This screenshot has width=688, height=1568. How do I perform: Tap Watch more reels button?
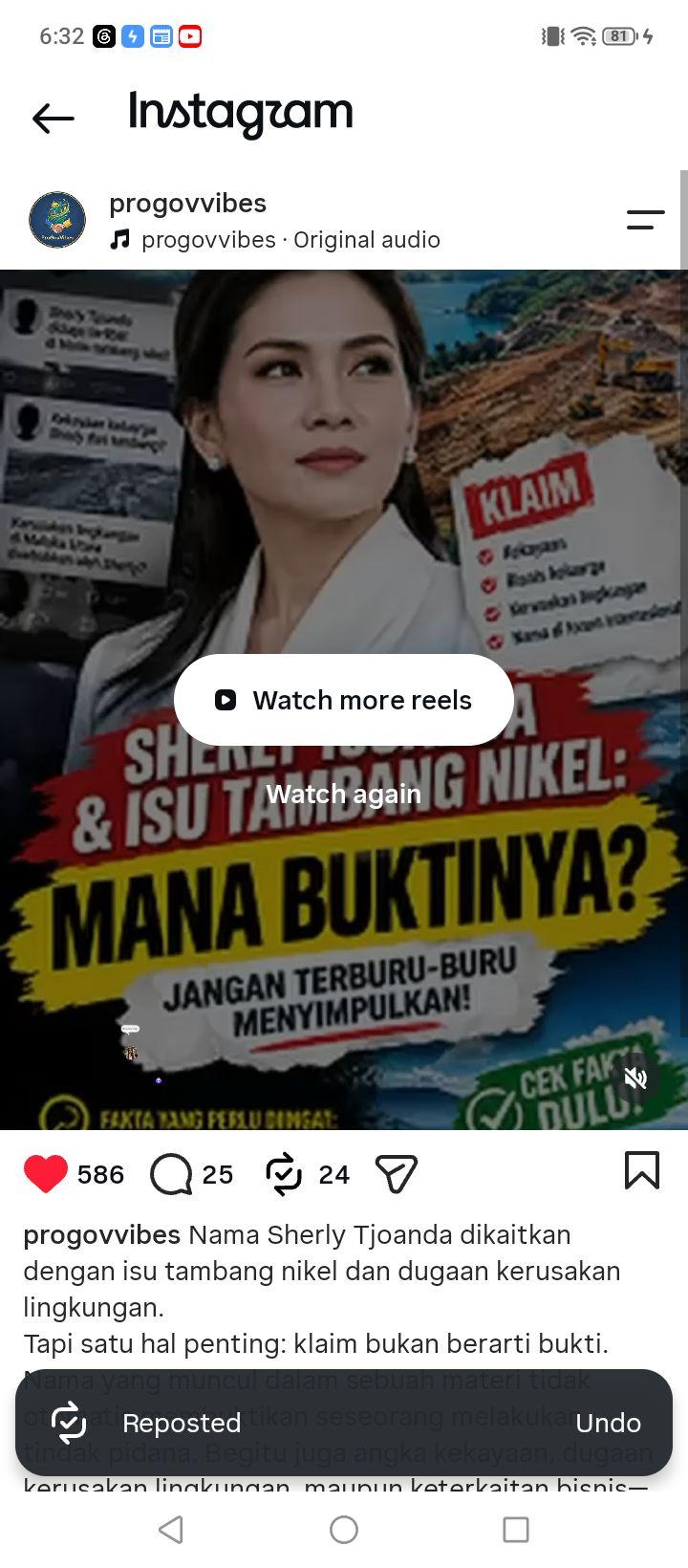(x=344, y=700)
